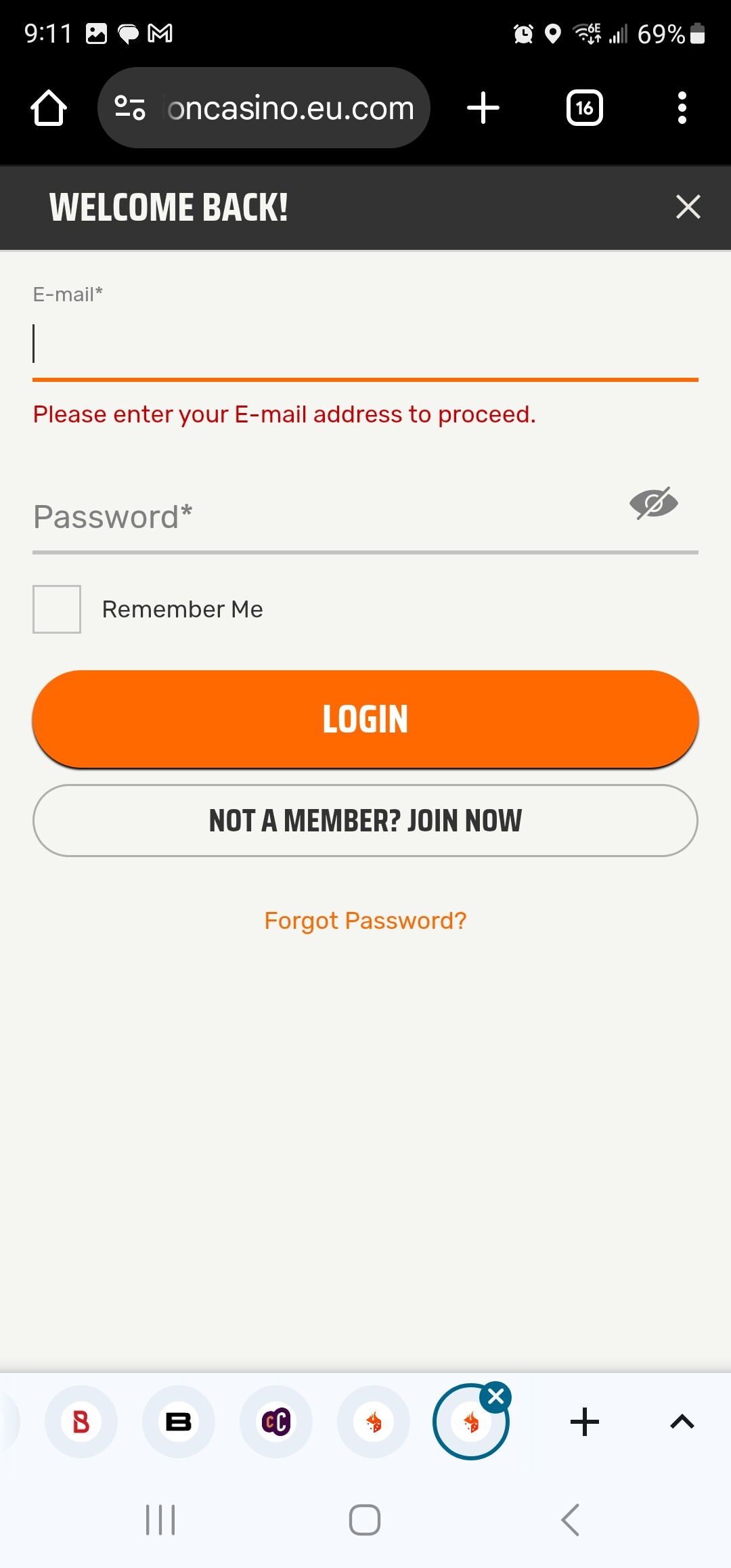Show password with the eye icon
731x1568 pixels.
coord(653,504)
